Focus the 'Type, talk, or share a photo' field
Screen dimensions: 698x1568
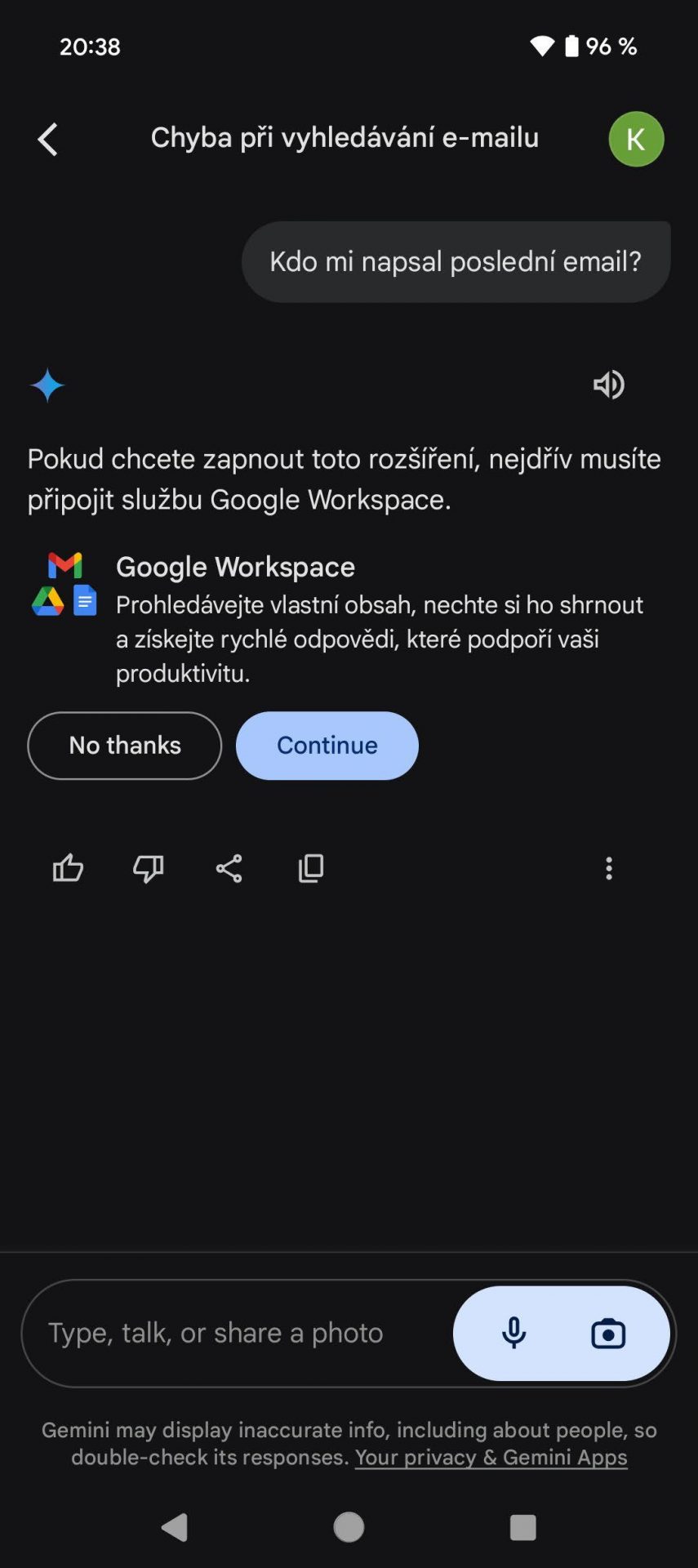[237, 1333]
